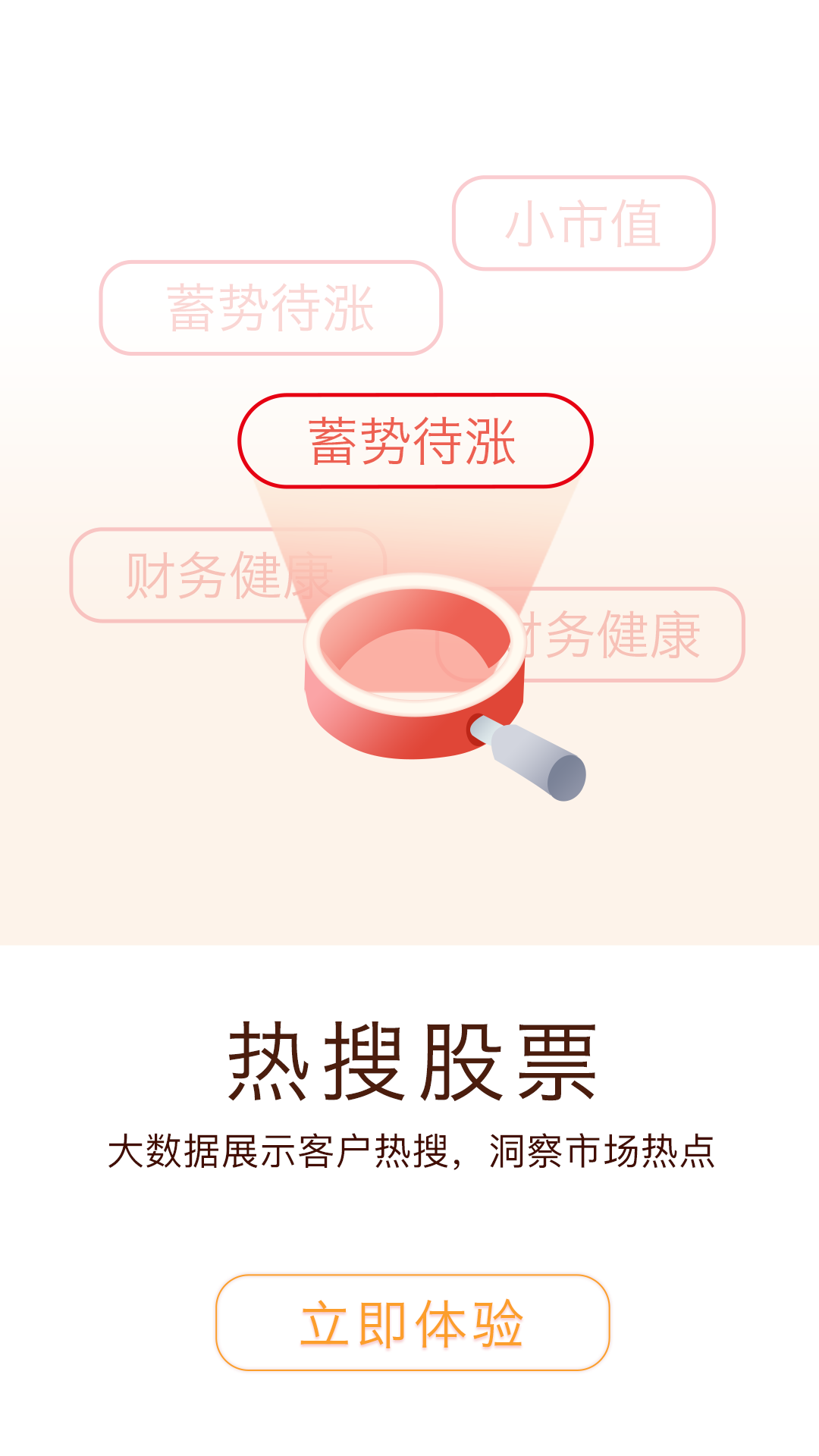The height and width of the screenshot is (1456, 819).
Task: Tap the 立即体验 button
Action: click(x=413, y=1323)
